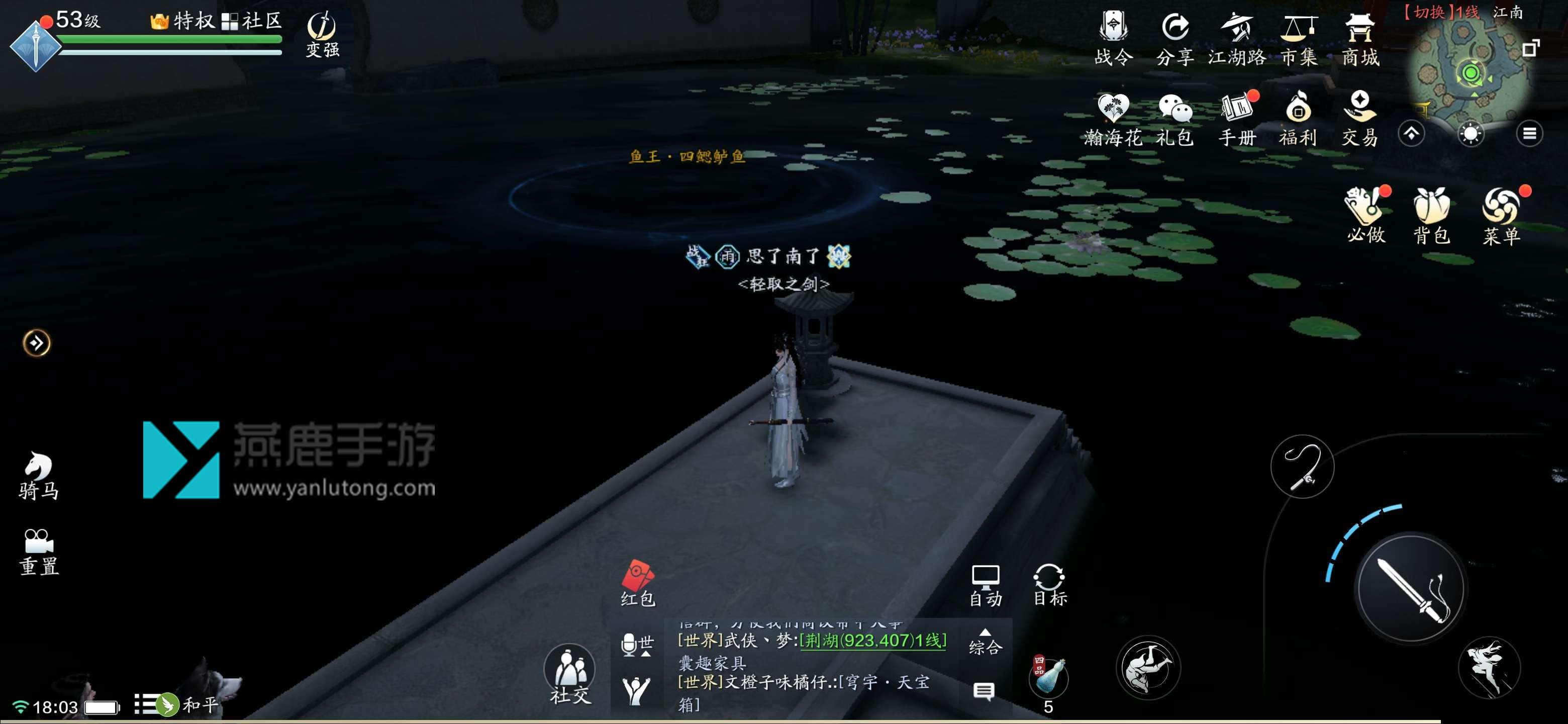Open the 商城 shop

(1360, 38)
